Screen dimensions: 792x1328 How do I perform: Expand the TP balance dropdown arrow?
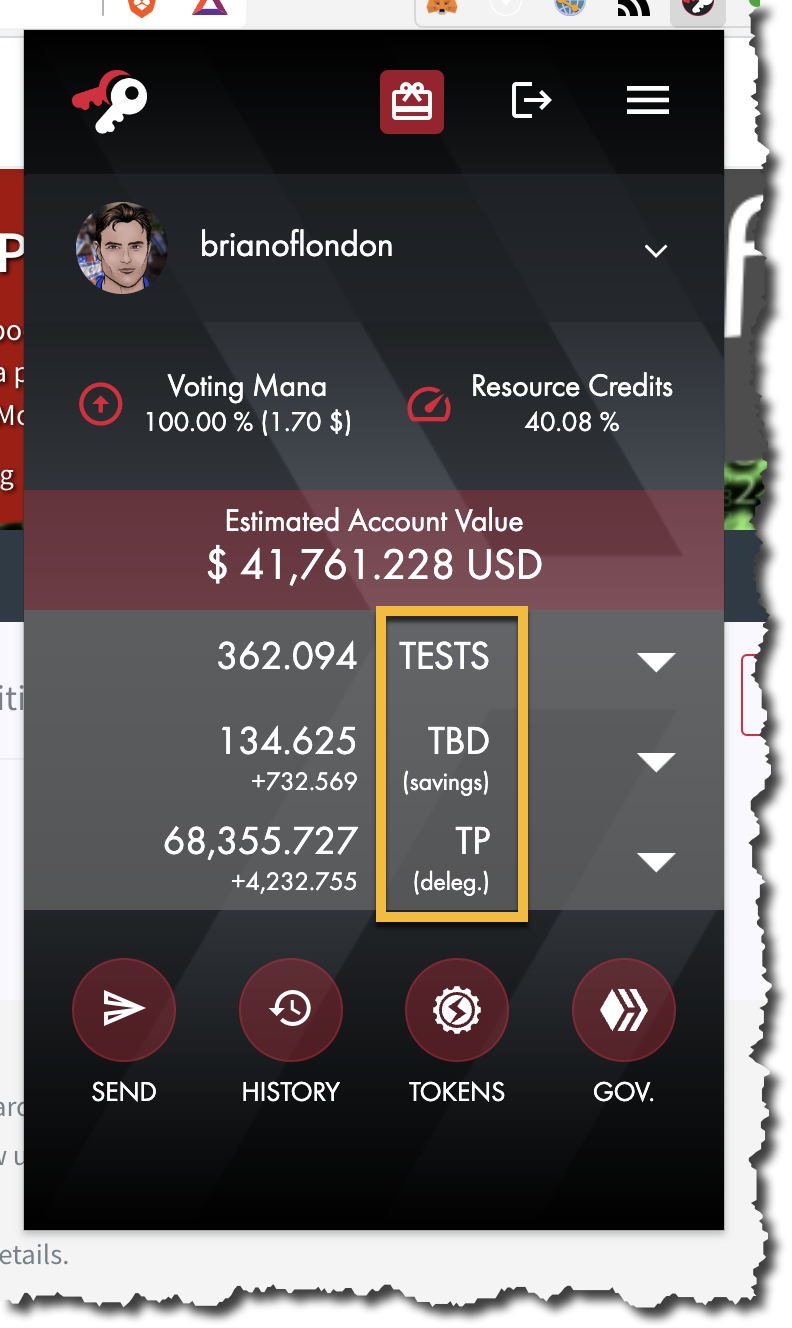656,862
